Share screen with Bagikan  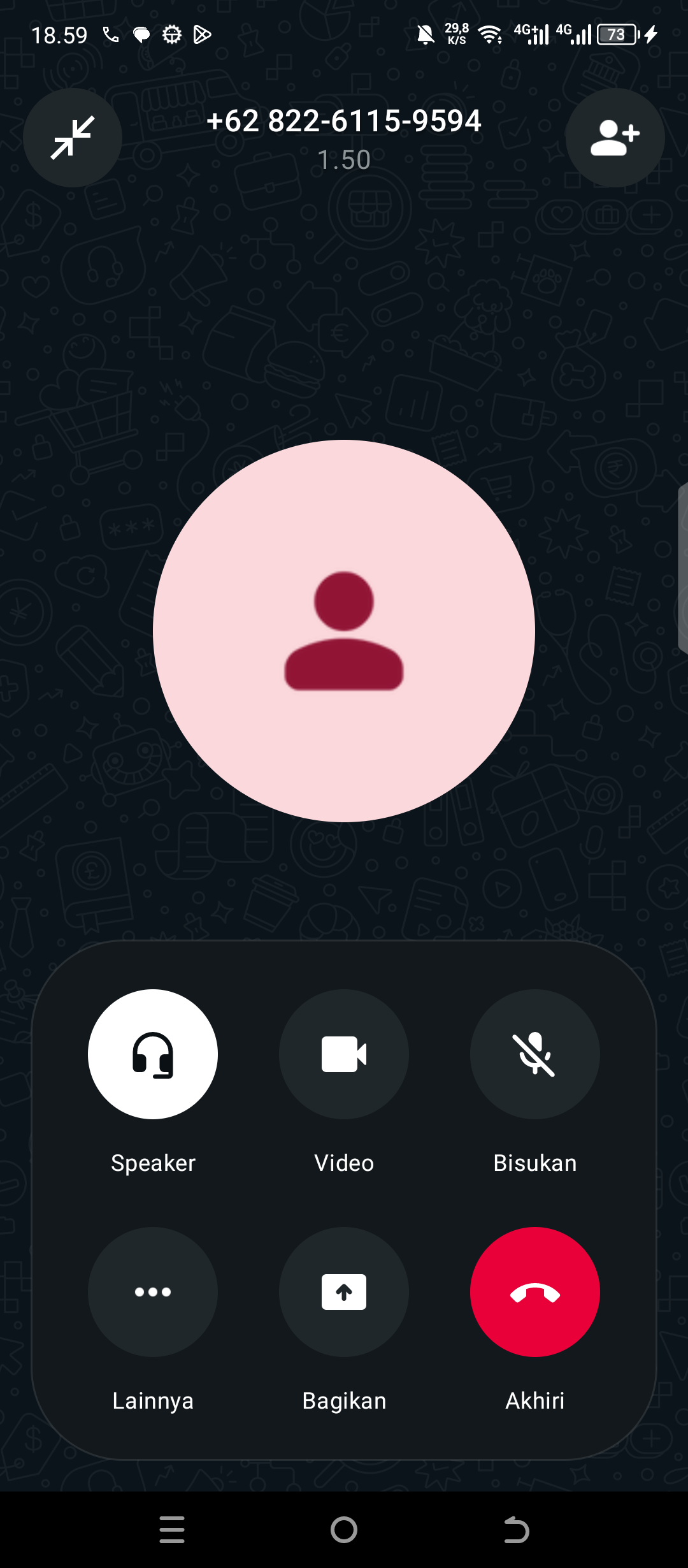coord(344,1292)
